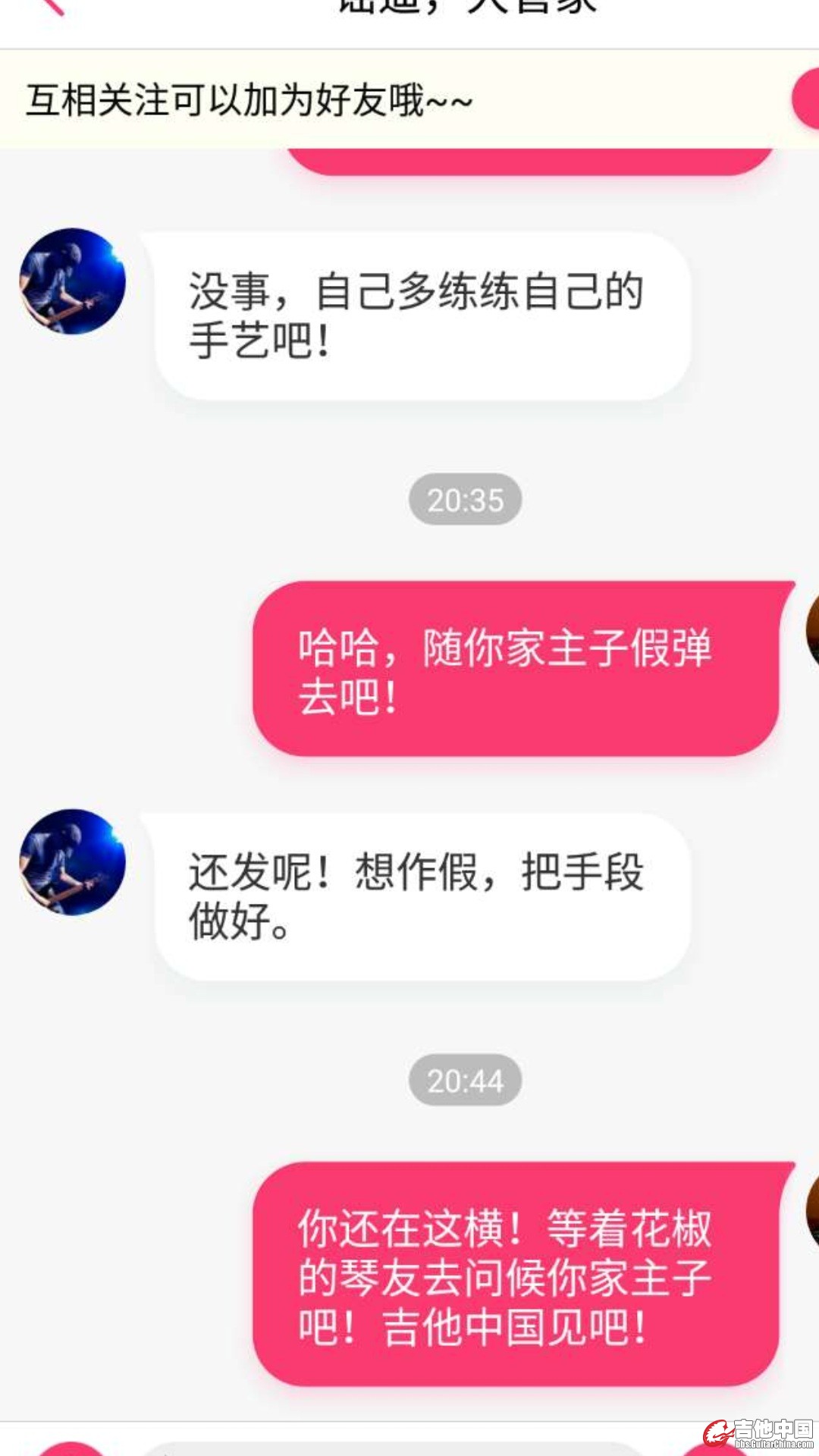The image size is (819, 1456).
Task: Tap the pink follow button in the banner
Action: [x=806, y=99]
